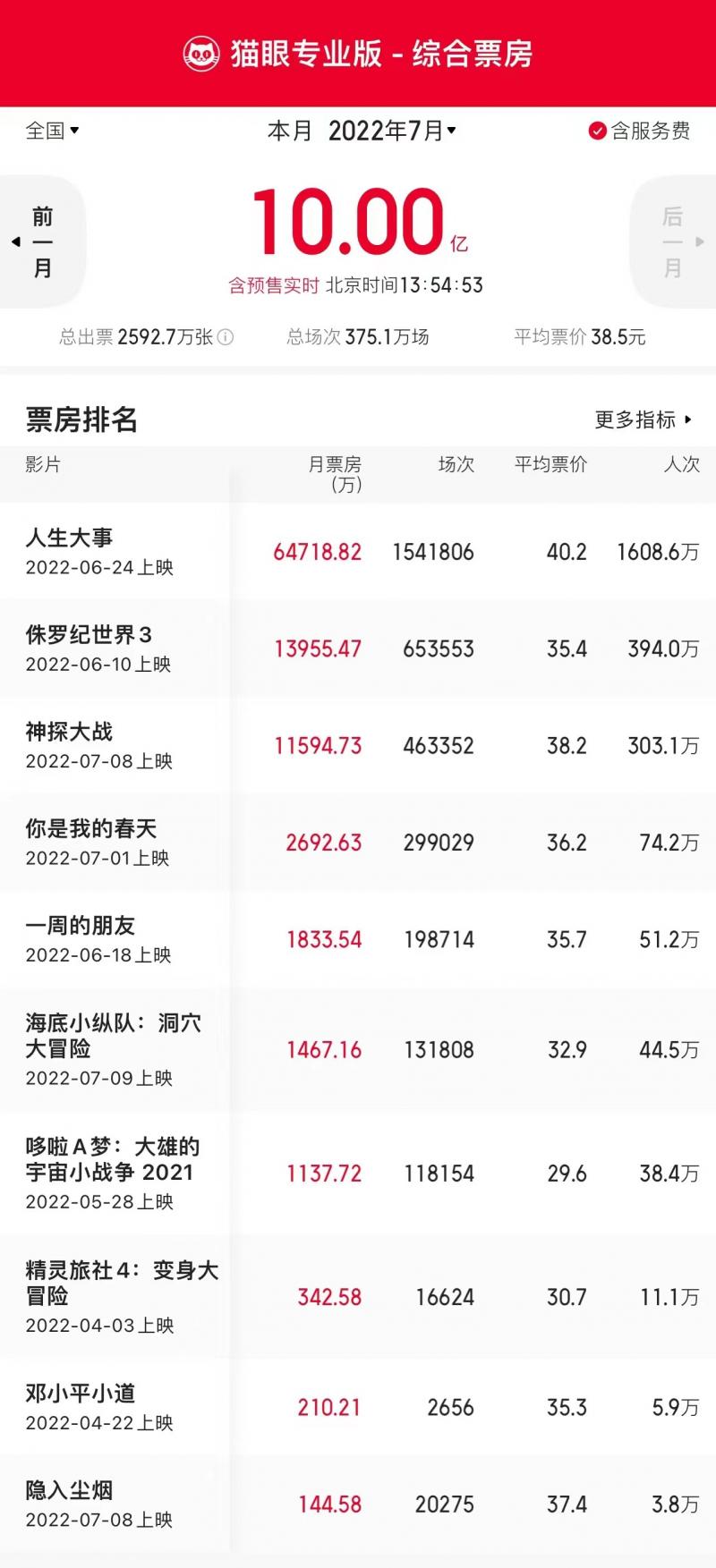Go to the previous month (前一月)
716x1568 pixels.
pyautogui.click(x=42, y=242)
